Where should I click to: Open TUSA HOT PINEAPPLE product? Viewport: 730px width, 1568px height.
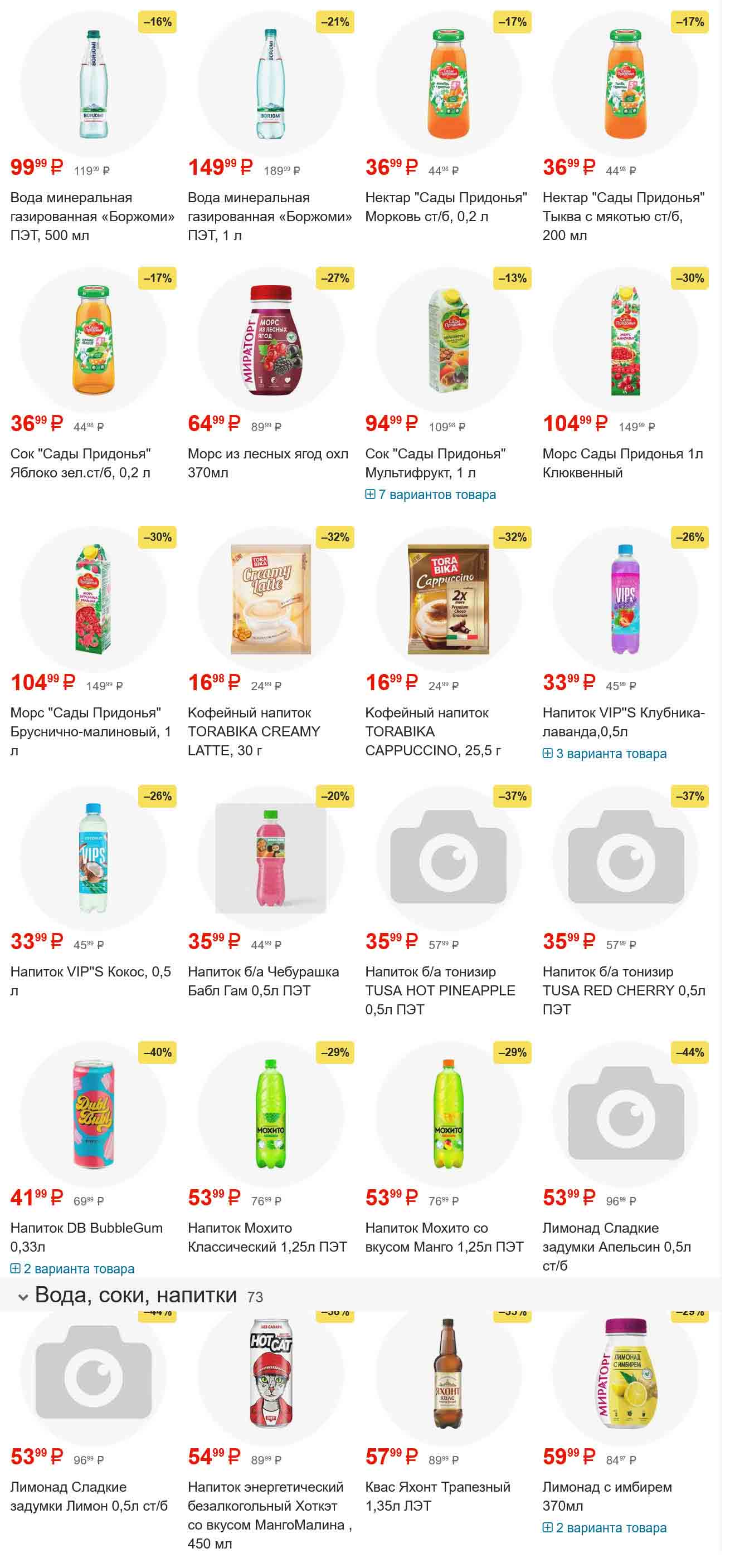pyautogui.click(x=440, y=990)
